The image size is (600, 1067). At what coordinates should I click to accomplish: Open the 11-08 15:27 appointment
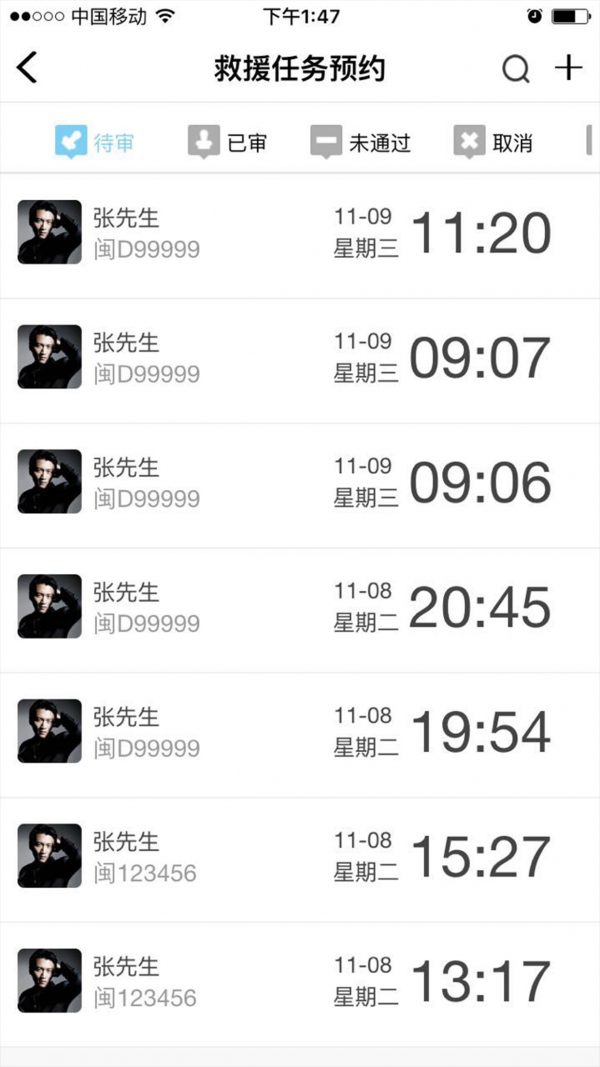[300, 858]
